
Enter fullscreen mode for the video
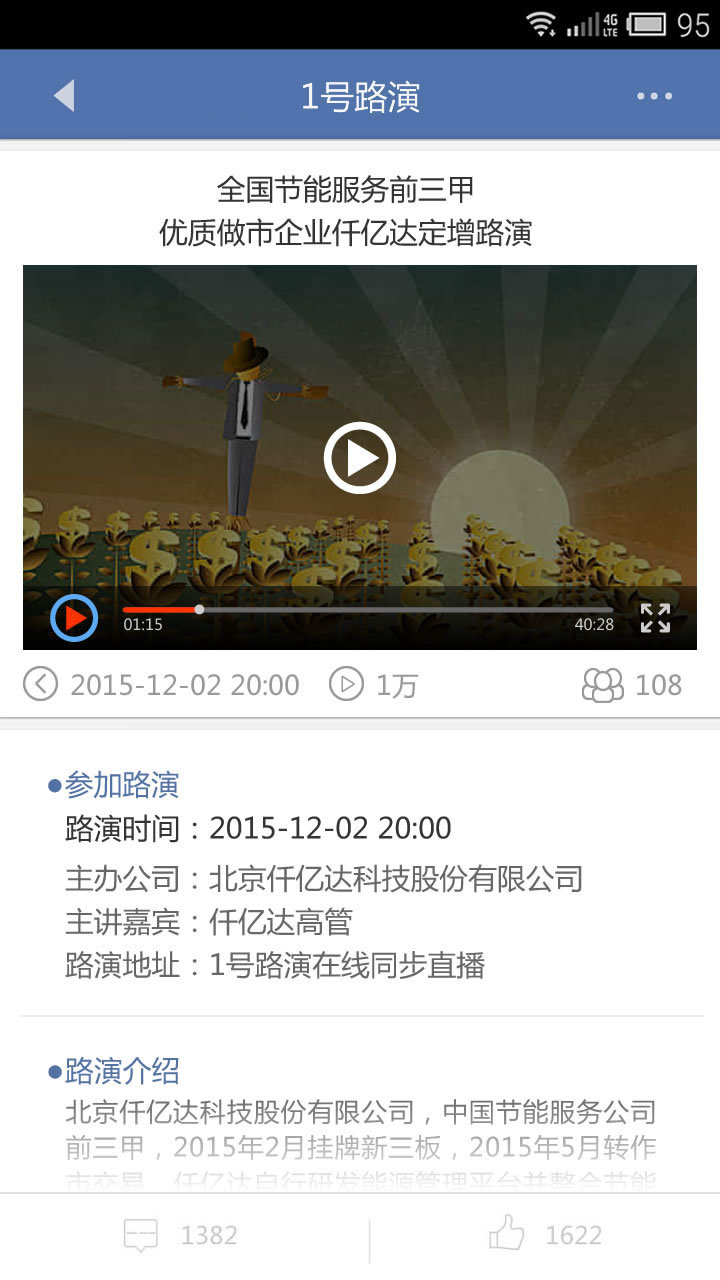click(x=655, y=618)
